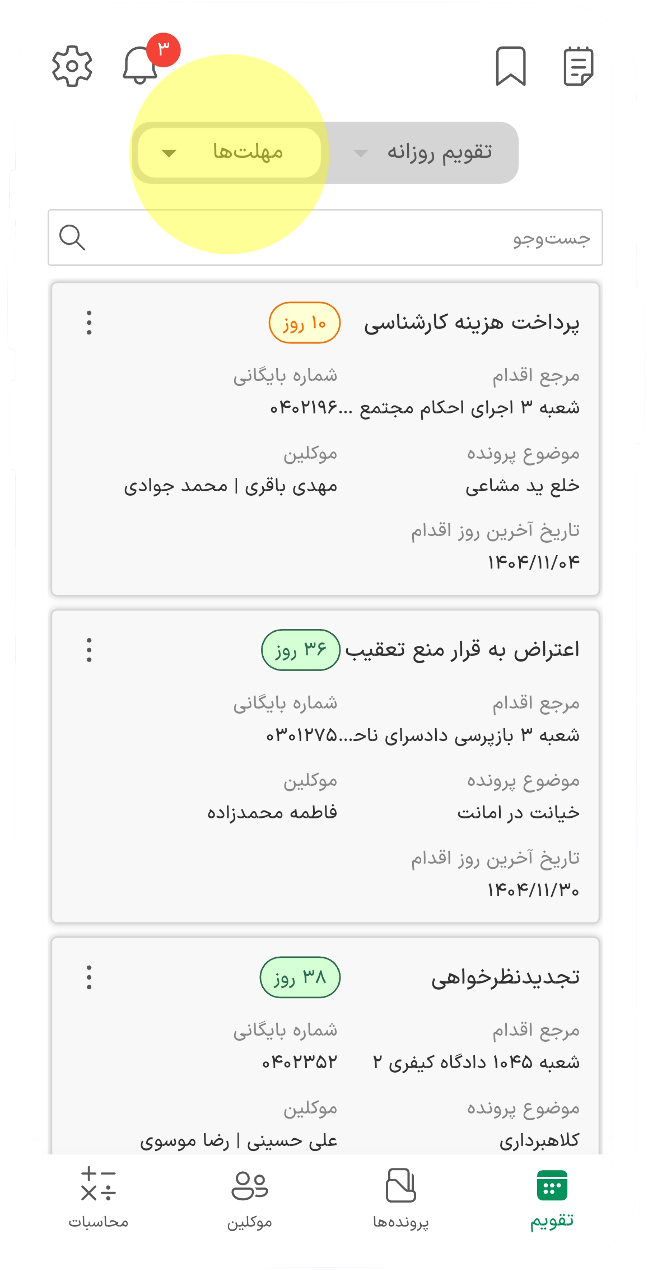Open the تجدیدنظرخواهی card

tap(325, 1046)
